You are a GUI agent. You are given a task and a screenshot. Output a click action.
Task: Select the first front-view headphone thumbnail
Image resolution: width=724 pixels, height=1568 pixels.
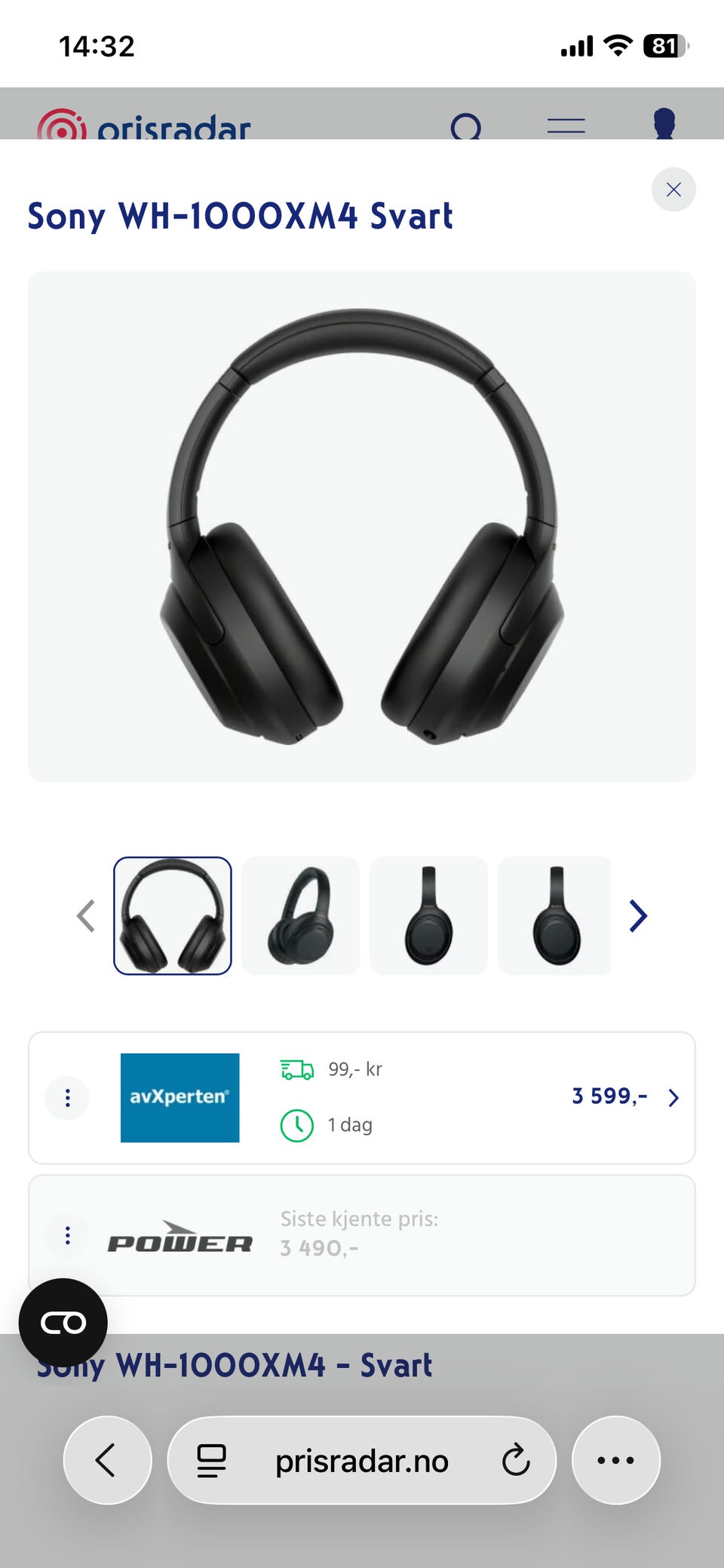(173, 916)
